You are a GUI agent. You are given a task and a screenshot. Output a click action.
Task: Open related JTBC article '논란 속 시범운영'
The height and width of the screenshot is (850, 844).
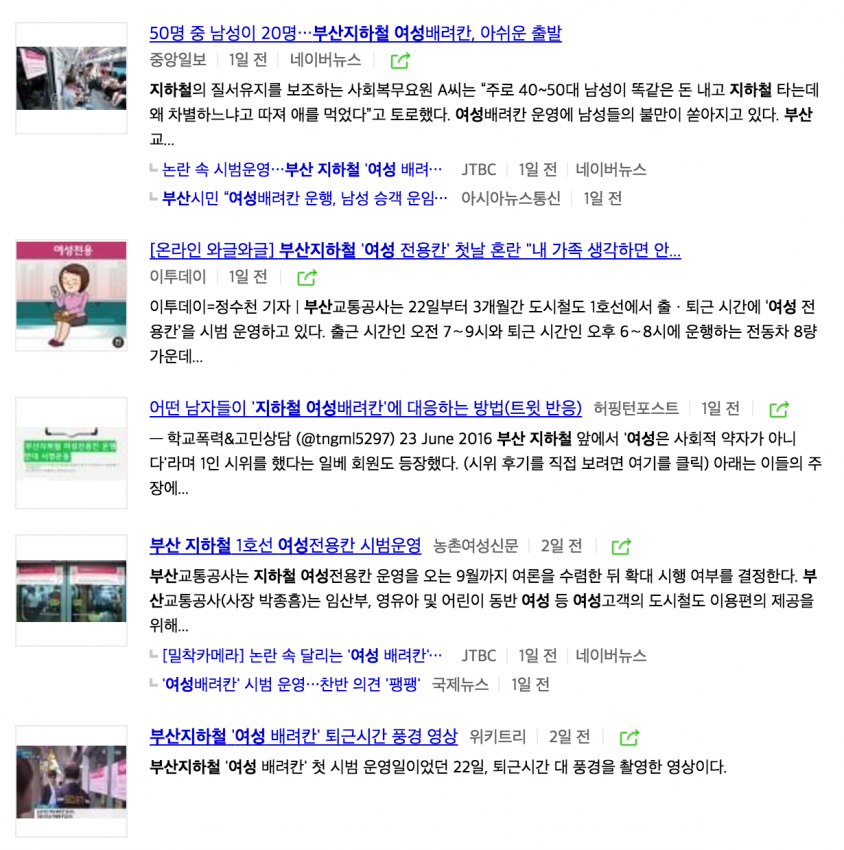click(x=301, y=170)
